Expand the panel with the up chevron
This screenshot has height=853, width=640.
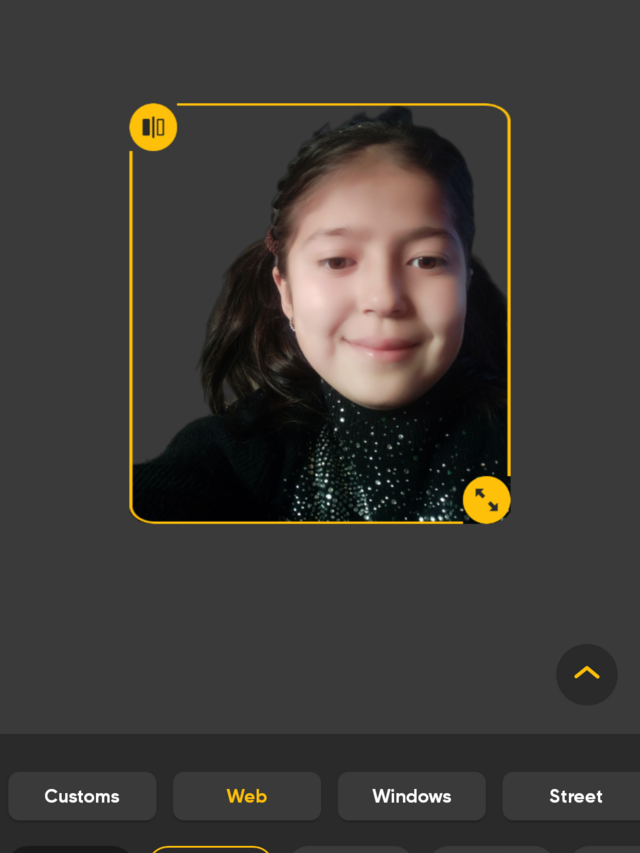click(587, 675)
